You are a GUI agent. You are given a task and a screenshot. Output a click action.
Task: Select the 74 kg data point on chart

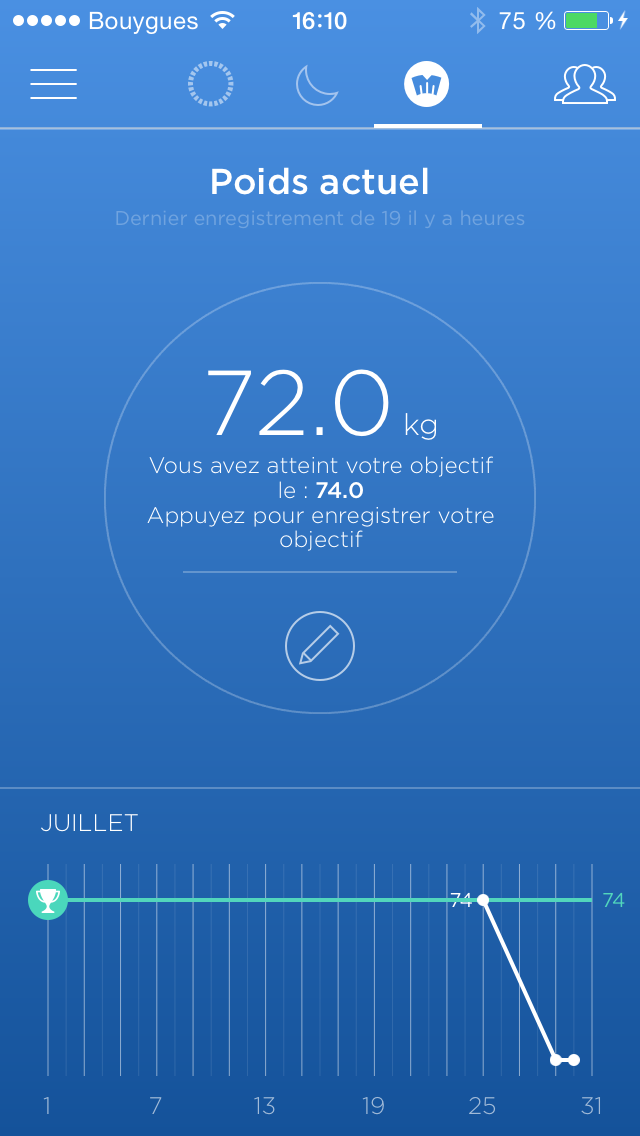coord(483,900)
